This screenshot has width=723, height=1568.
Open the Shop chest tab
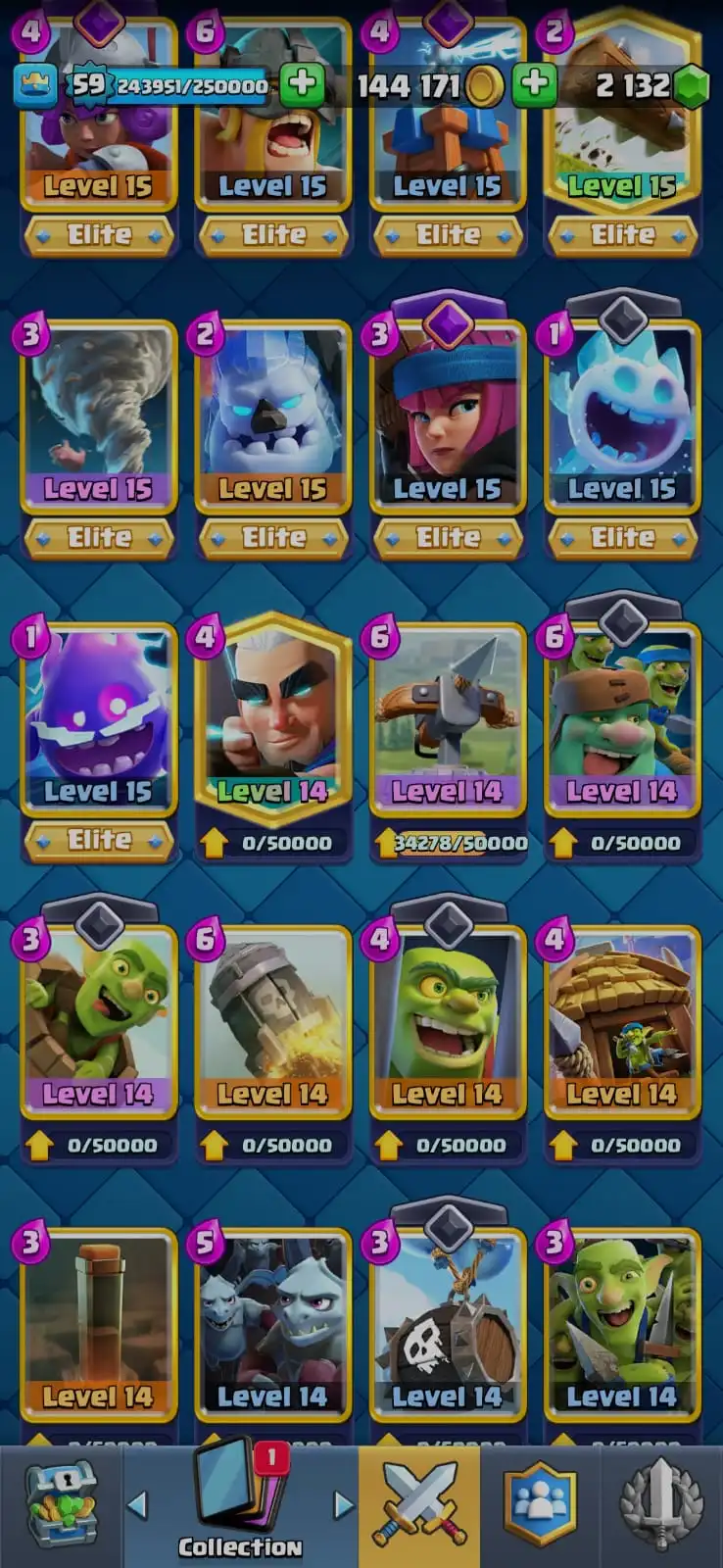(x=61, y=1504)
